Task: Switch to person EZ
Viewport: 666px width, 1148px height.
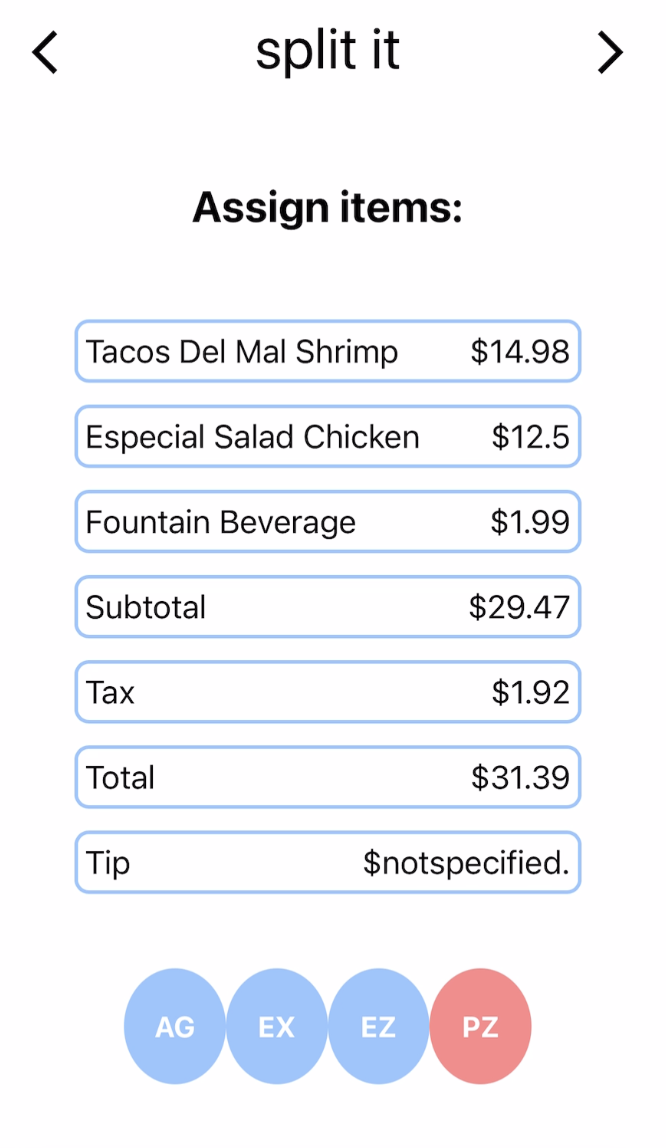Action: pos(379,1026)
